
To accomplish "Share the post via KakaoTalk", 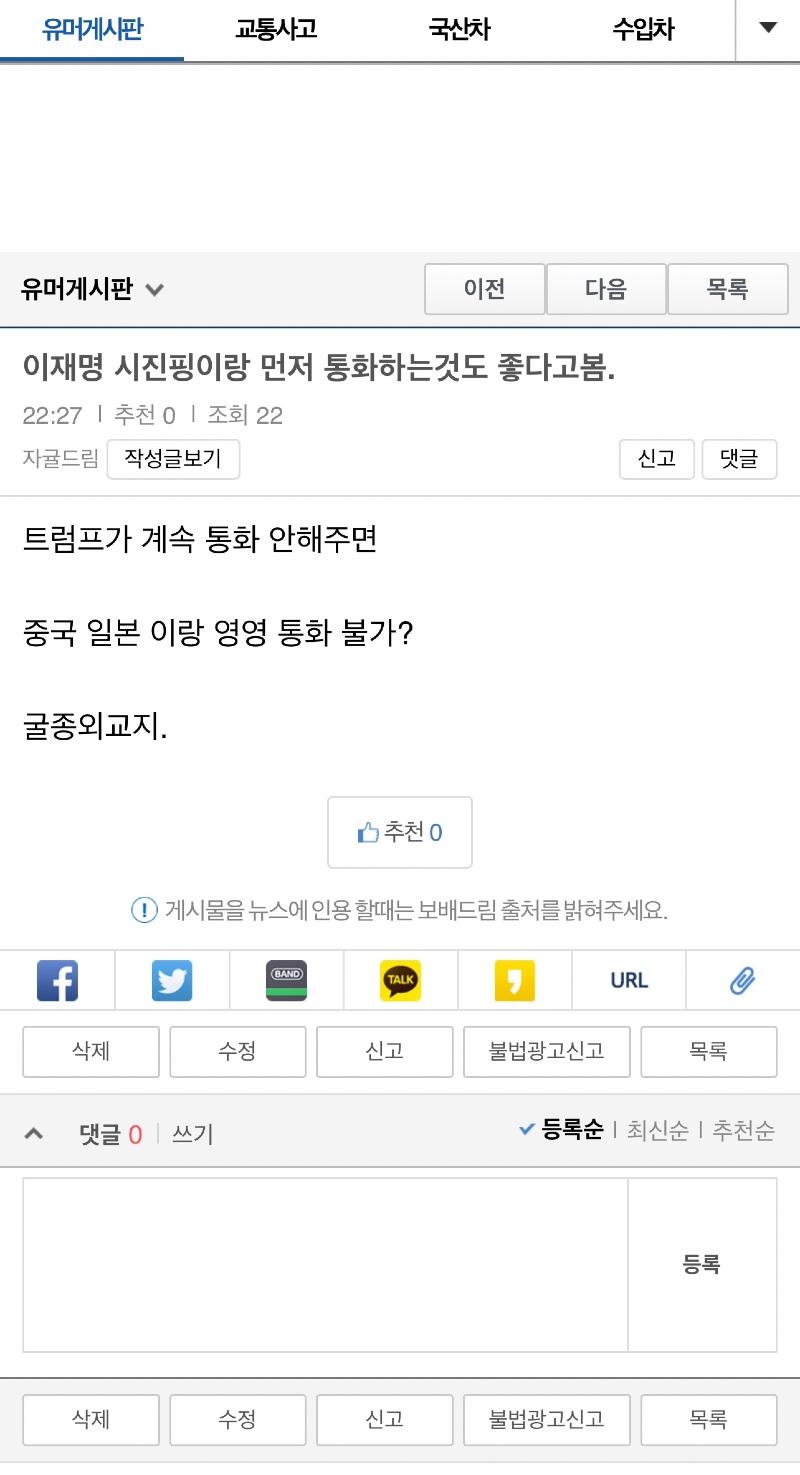I will pyautogui.click(x=400, y=980).
